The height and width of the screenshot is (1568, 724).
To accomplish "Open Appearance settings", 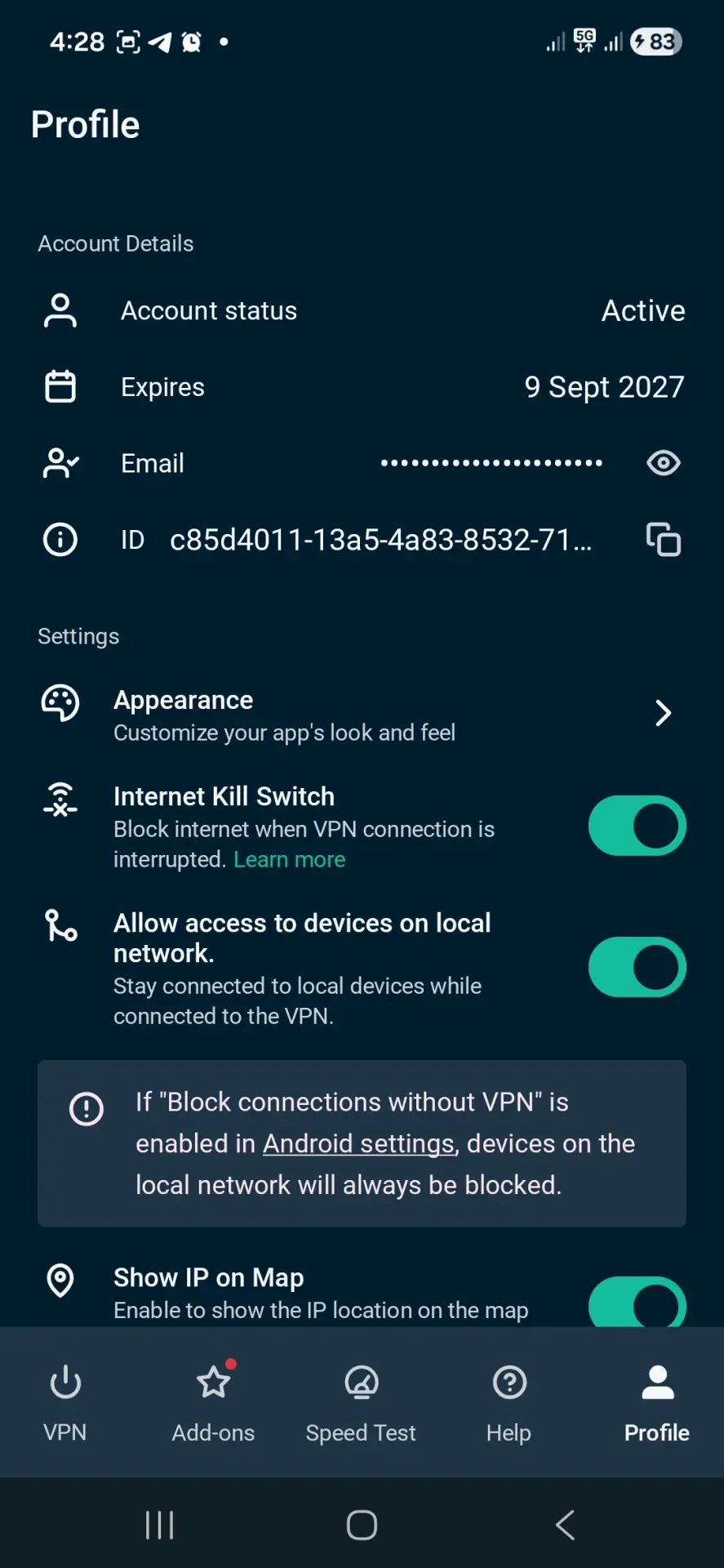I will 362,715.
